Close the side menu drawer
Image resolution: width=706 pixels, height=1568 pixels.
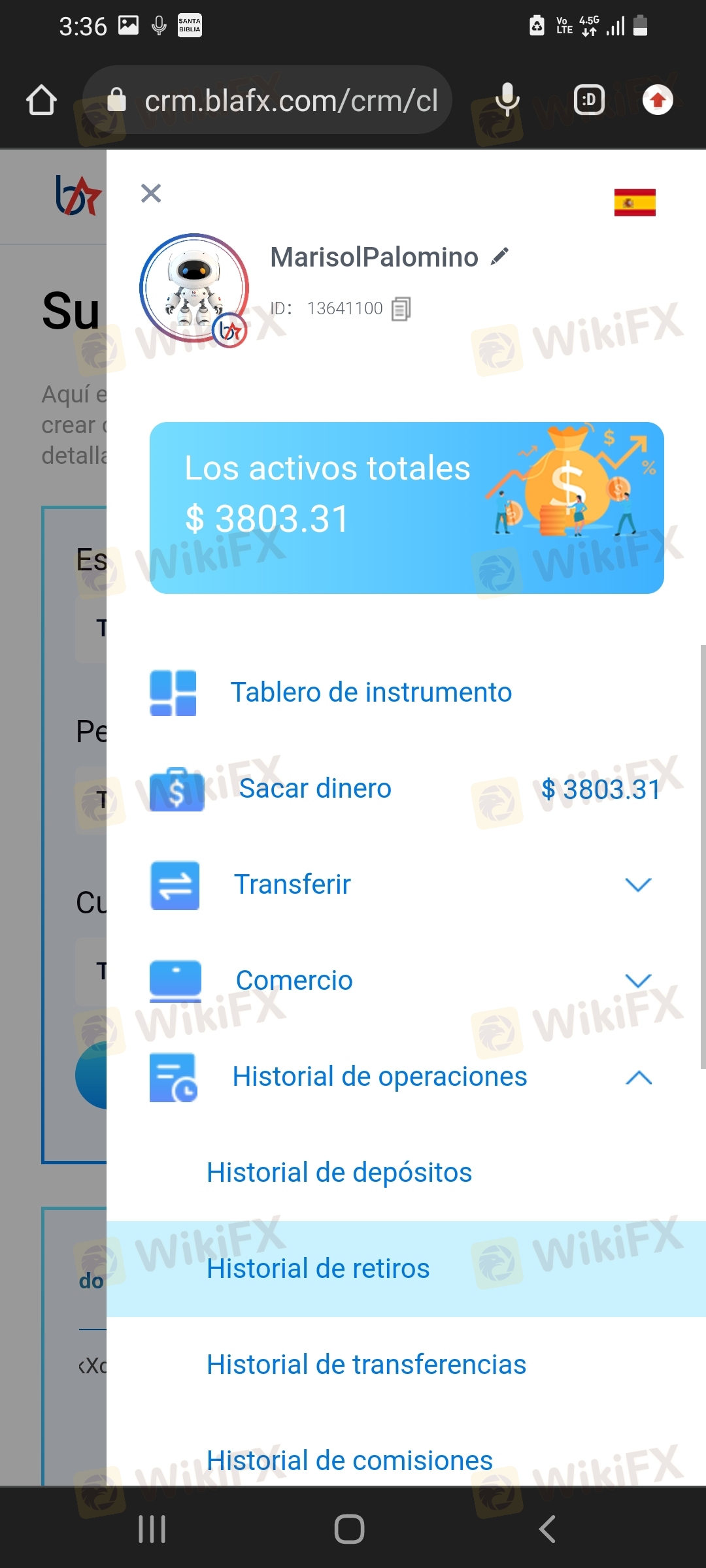[151, 193]
